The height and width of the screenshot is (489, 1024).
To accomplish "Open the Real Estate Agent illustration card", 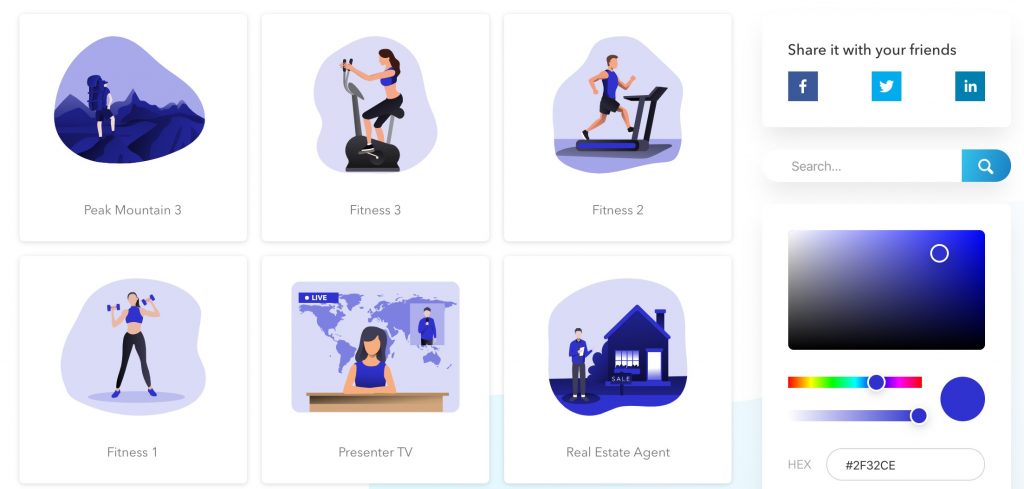I will pyautogui.click(x=617, y=369).
